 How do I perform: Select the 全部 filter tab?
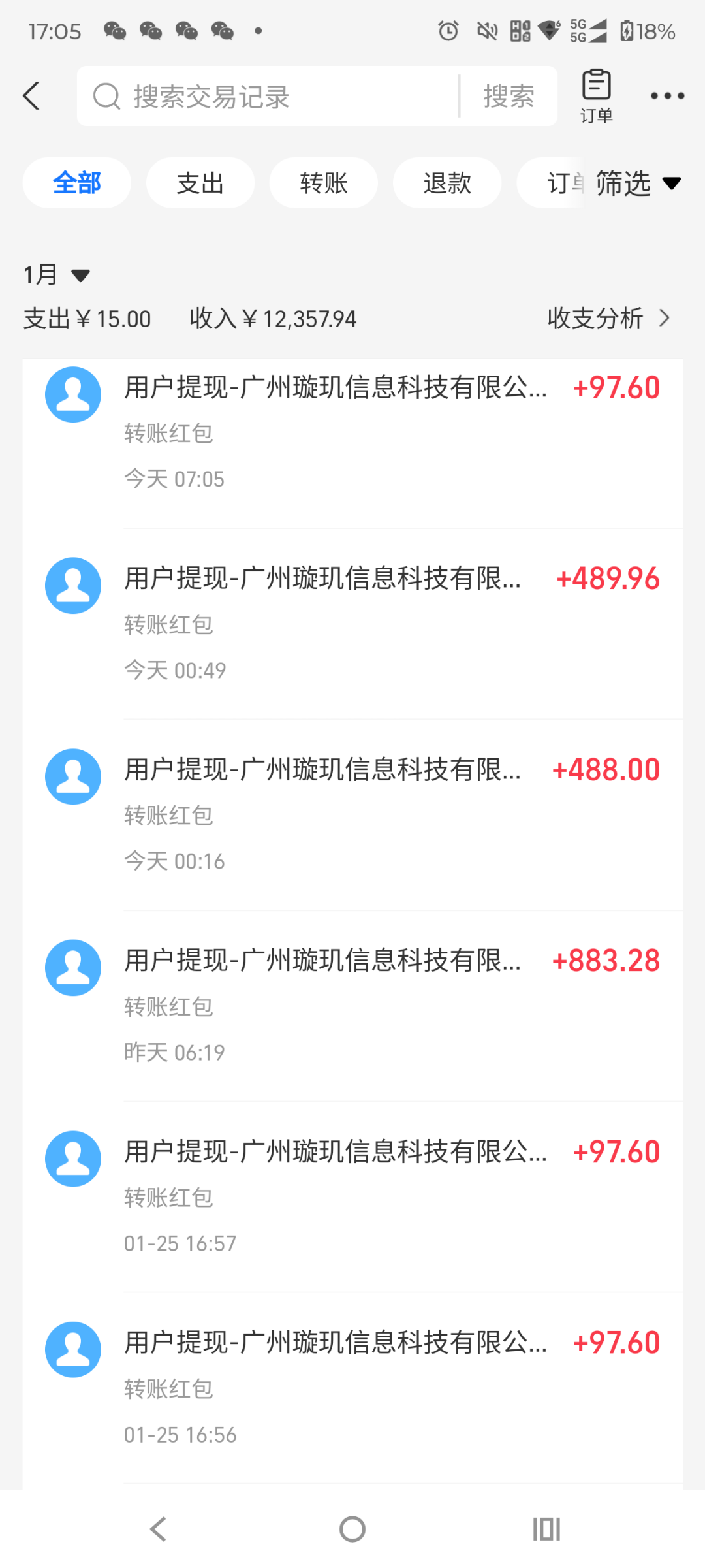[76, 183]
